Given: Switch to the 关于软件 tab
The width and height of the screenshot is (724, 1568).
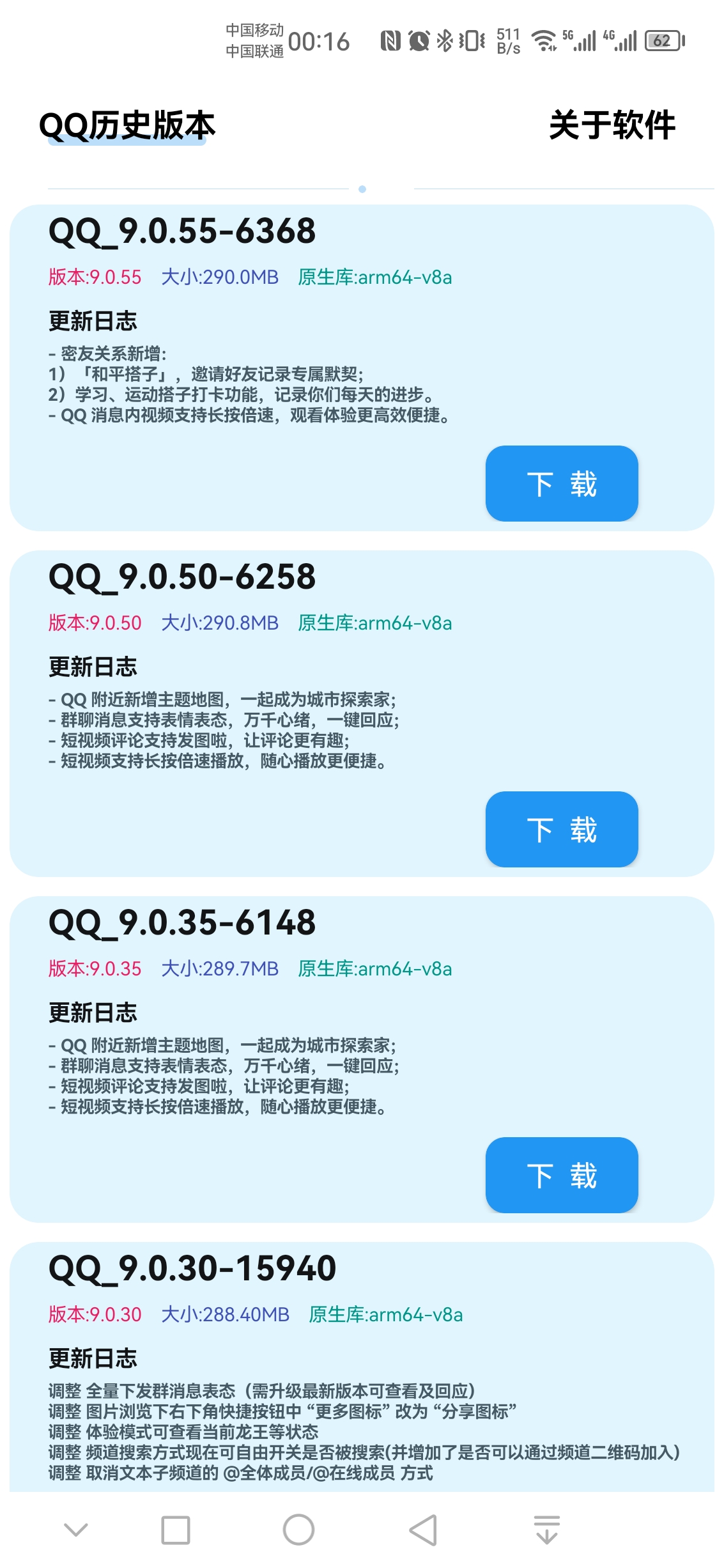Looking at the screenshot, I should click(612, 125).
